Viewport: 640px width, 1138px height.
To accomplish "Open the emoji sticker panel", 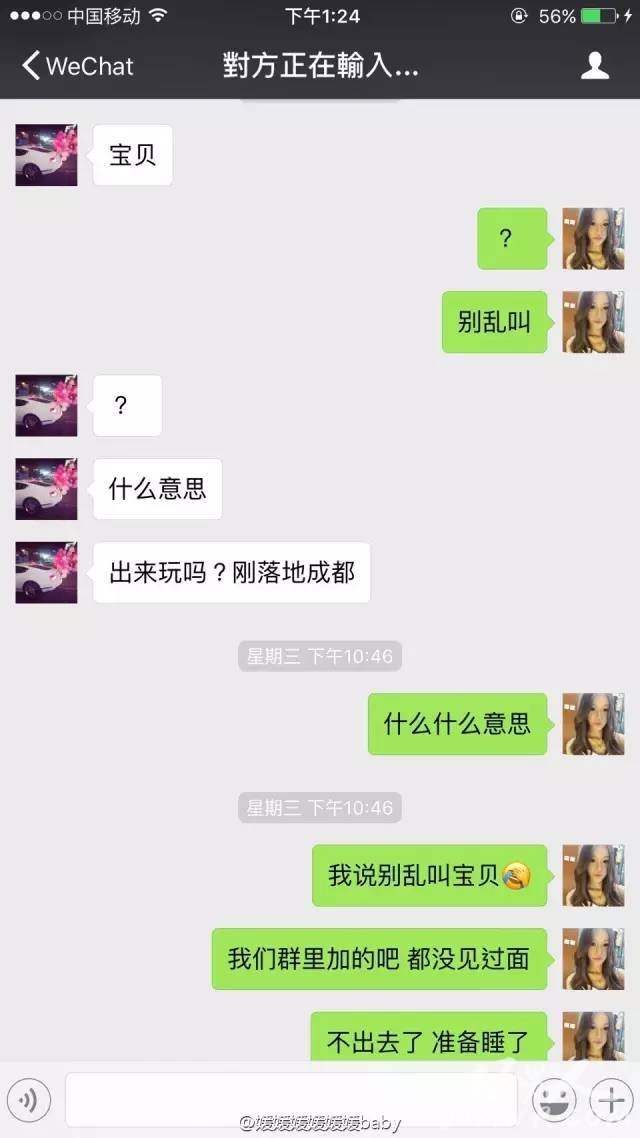I will (554, 1100).
